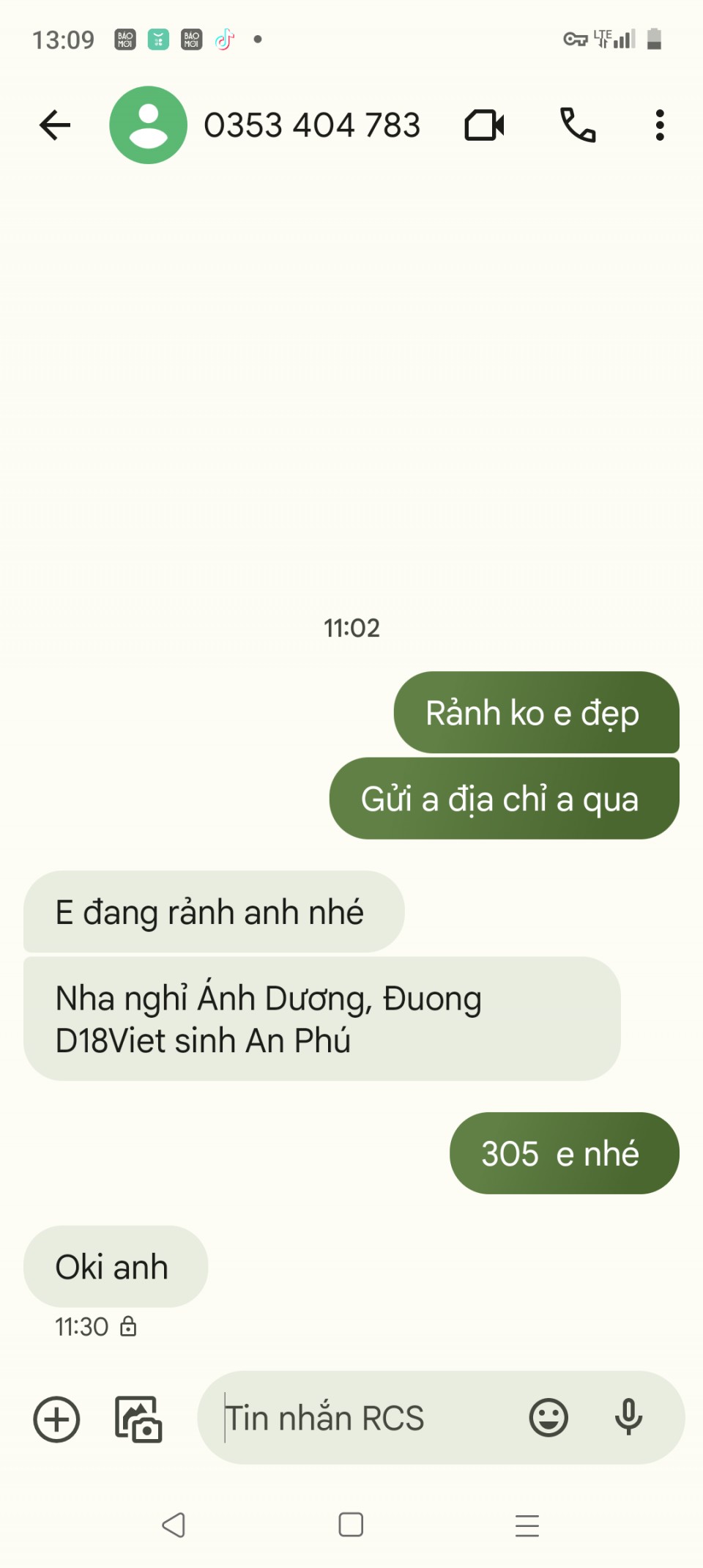Go back to the conversation list
703x1568 pixels.
pos(55,125)
